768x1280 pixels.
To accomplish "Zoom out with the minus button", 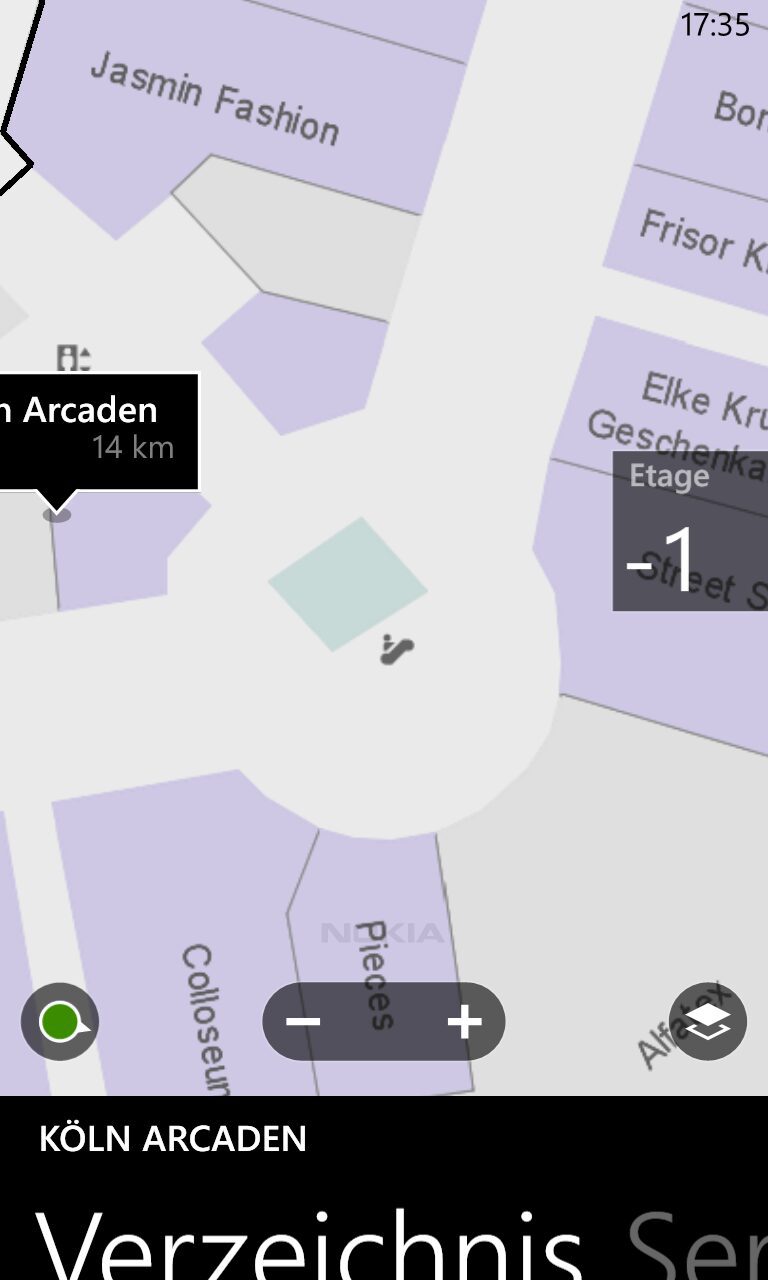I will pos(303,1022).
